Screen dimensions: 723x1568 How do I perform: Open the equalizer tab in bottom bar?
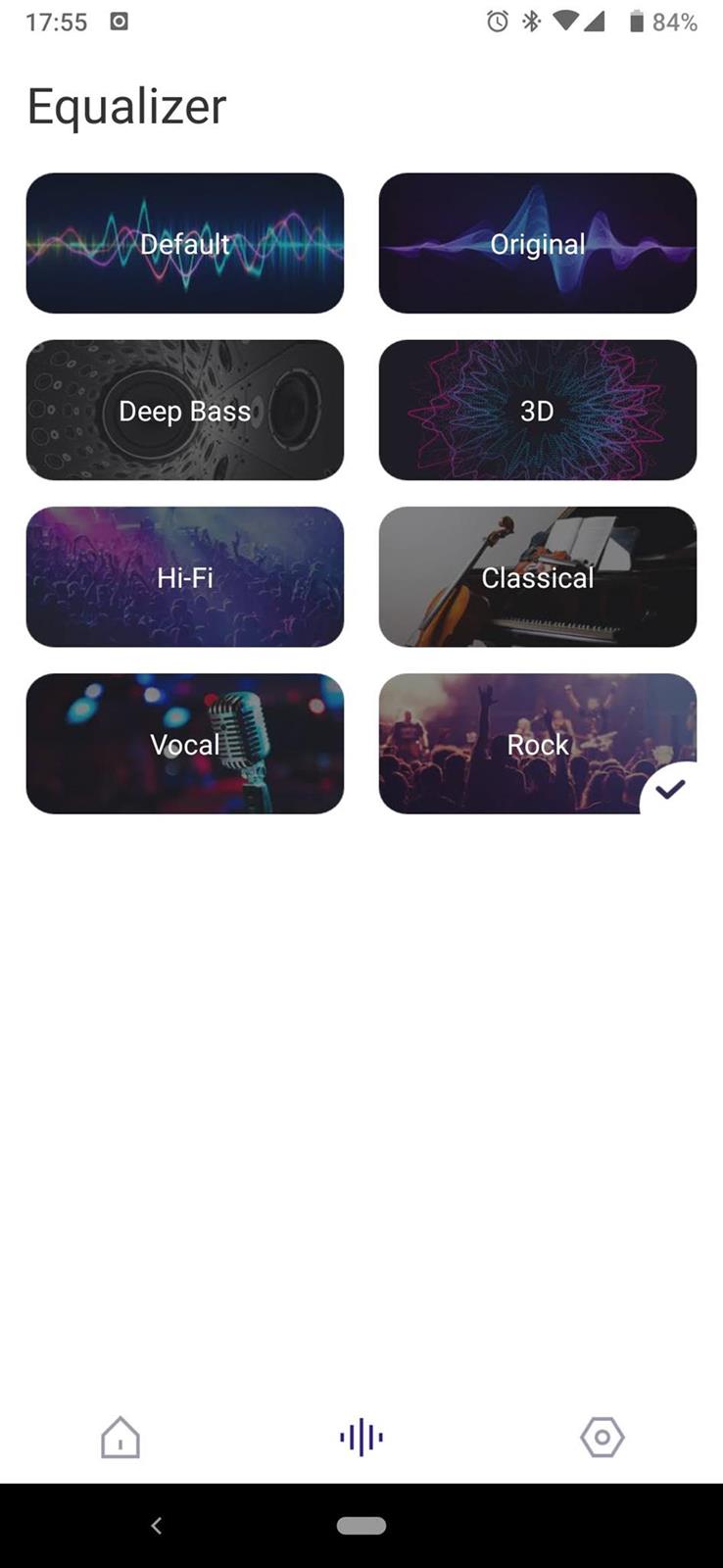click(x=361, y=1438)
